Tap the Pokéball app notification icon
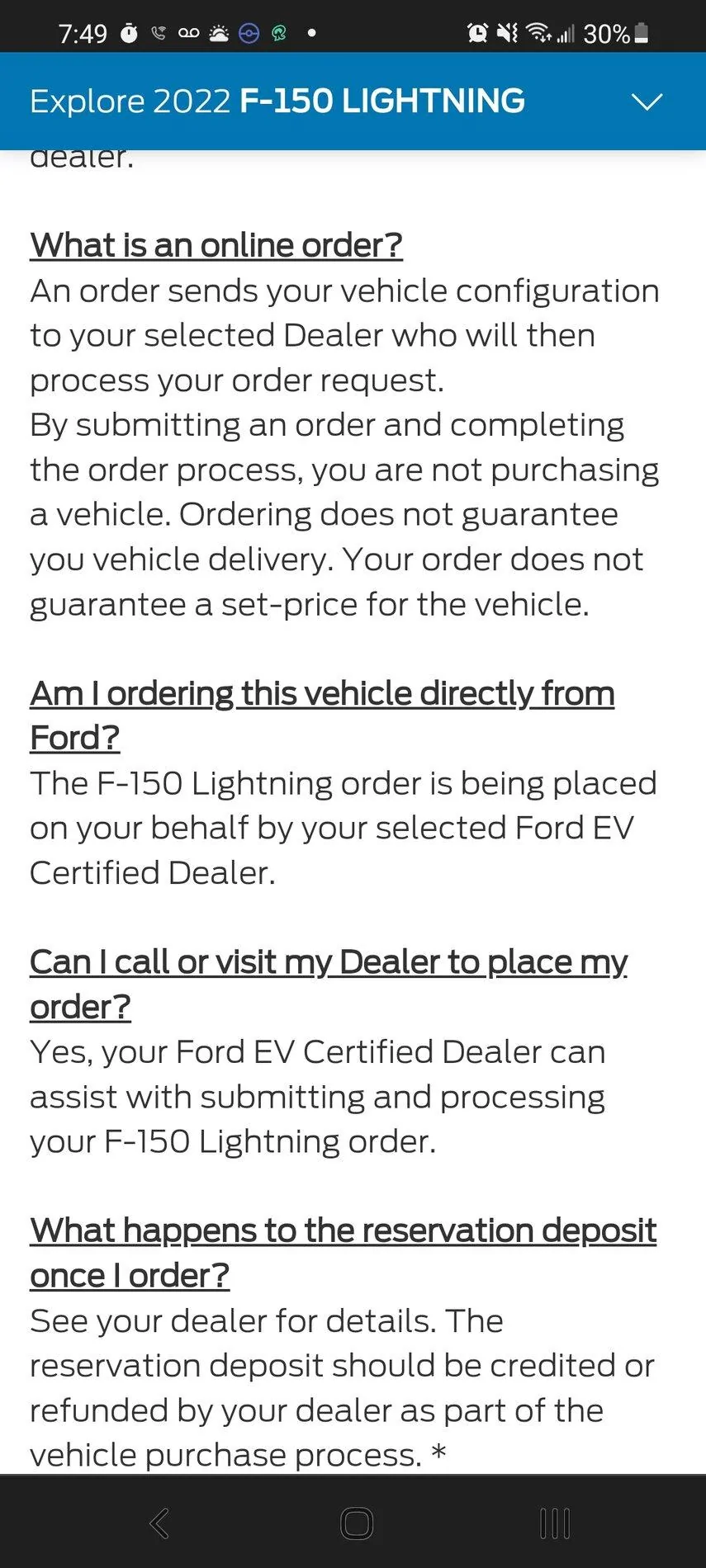Viewport: 706px width, 1568px height. (x=249, y=33)
